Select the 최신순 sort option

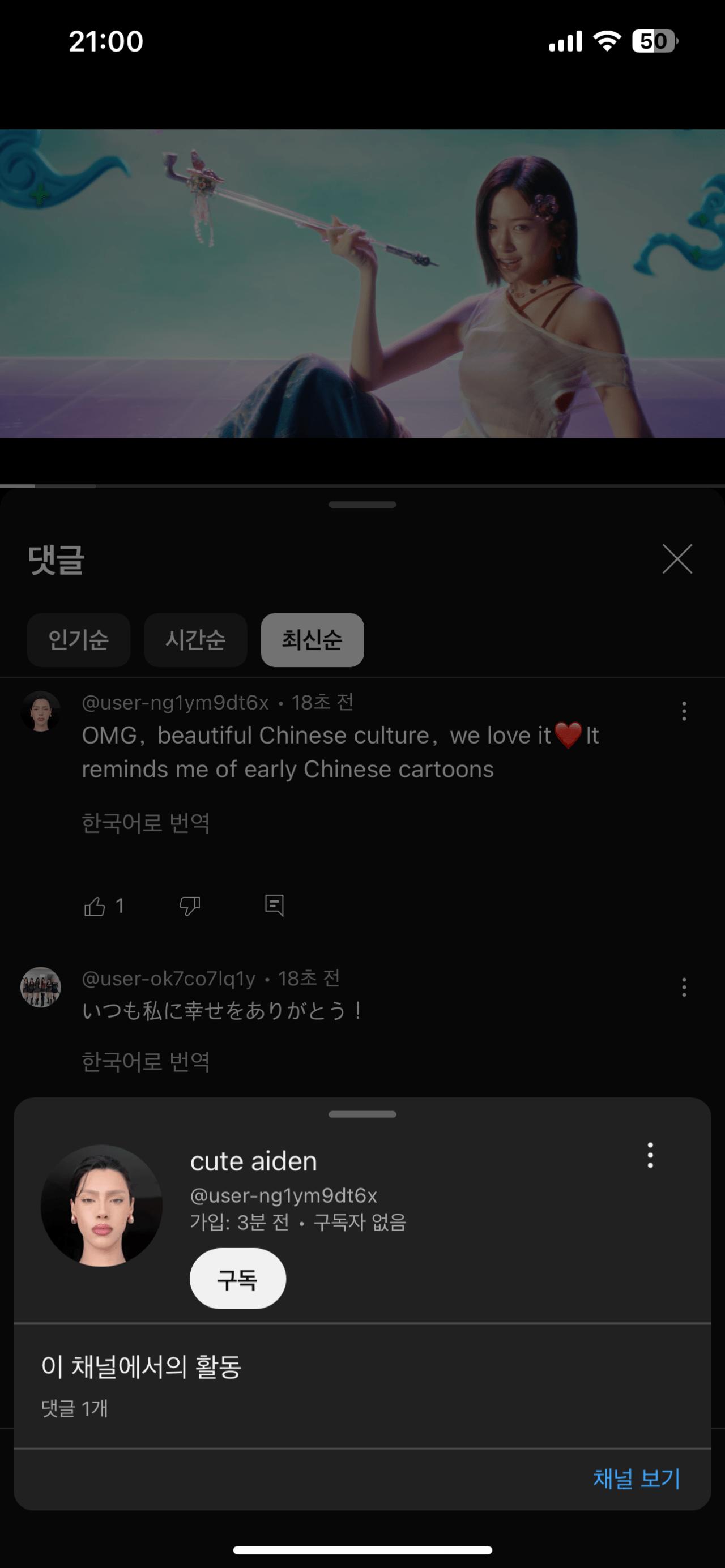click(312, 640)
